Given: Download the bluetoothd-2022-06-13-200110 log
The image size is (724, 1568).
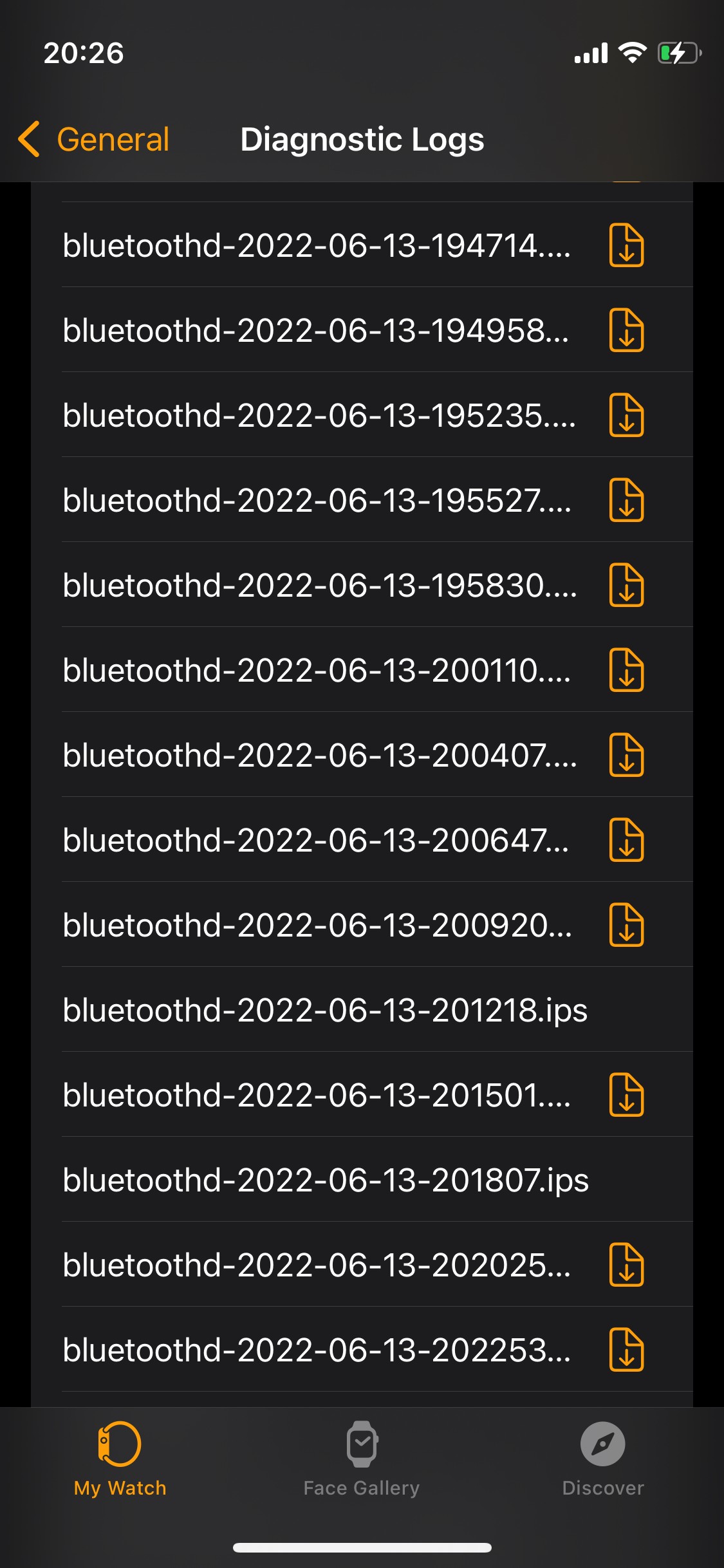Looking at the screenshot, I should 626,670.
